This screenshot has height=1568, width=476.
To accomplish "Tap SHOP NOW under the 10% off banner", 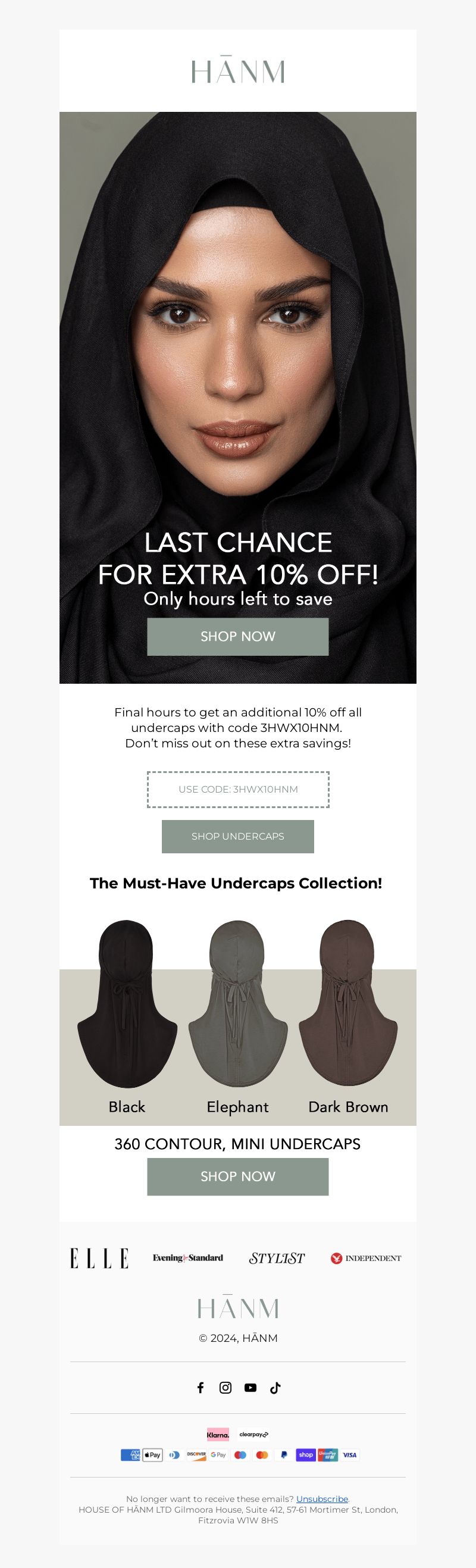I will 237,636.
